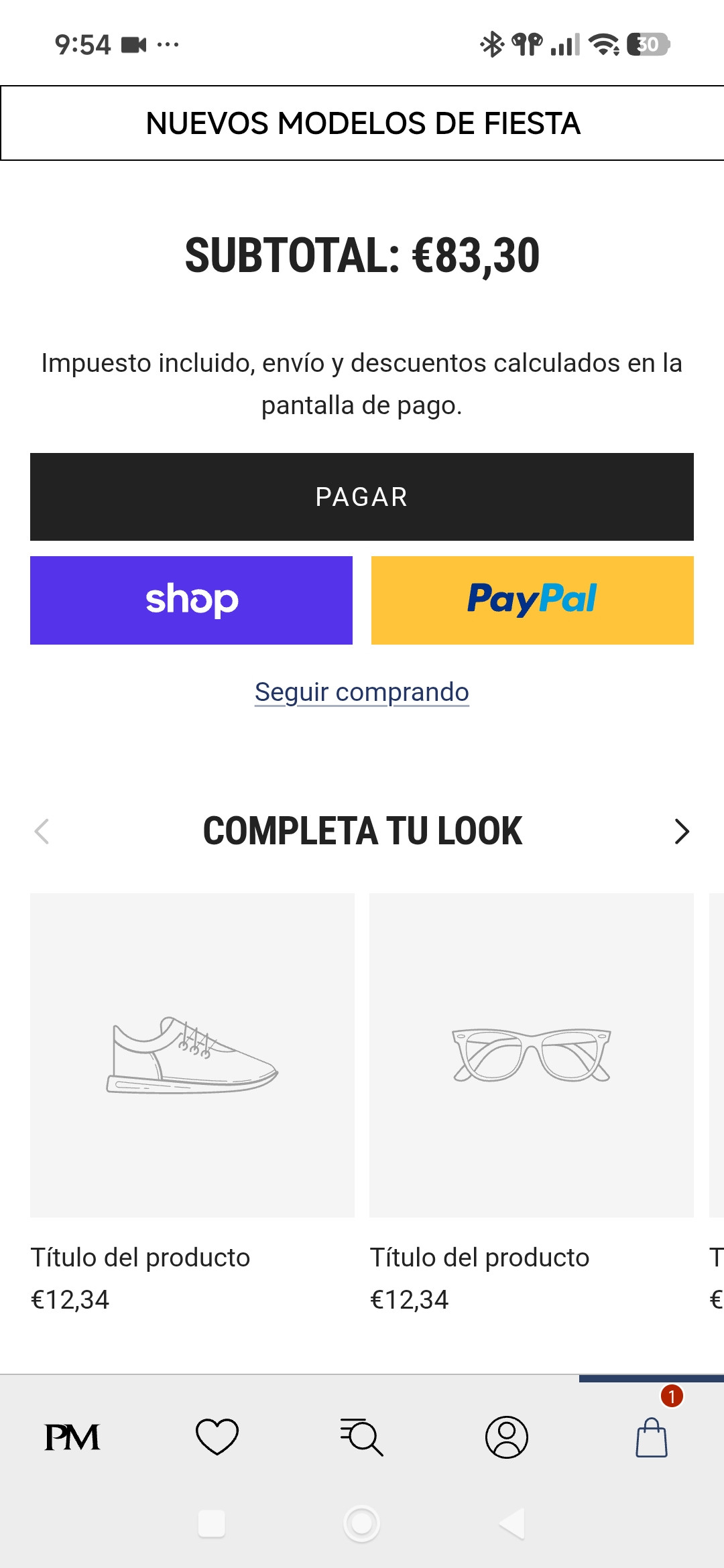Show next Completa tu look products
Screen dimensions: 724x1568
[x=681, y=832]
